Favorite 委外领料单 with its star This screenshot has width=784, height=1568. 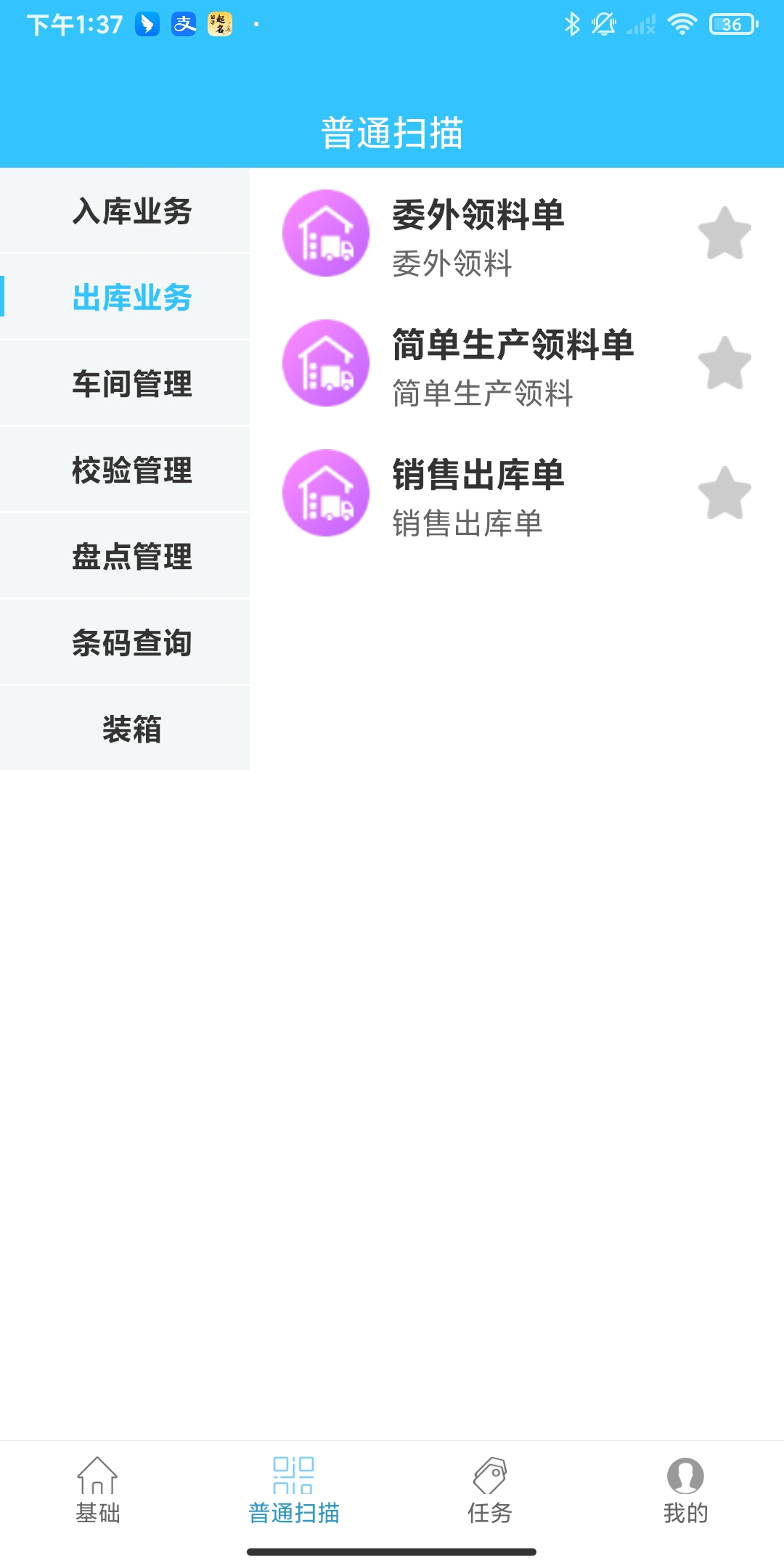coord(724,234)
